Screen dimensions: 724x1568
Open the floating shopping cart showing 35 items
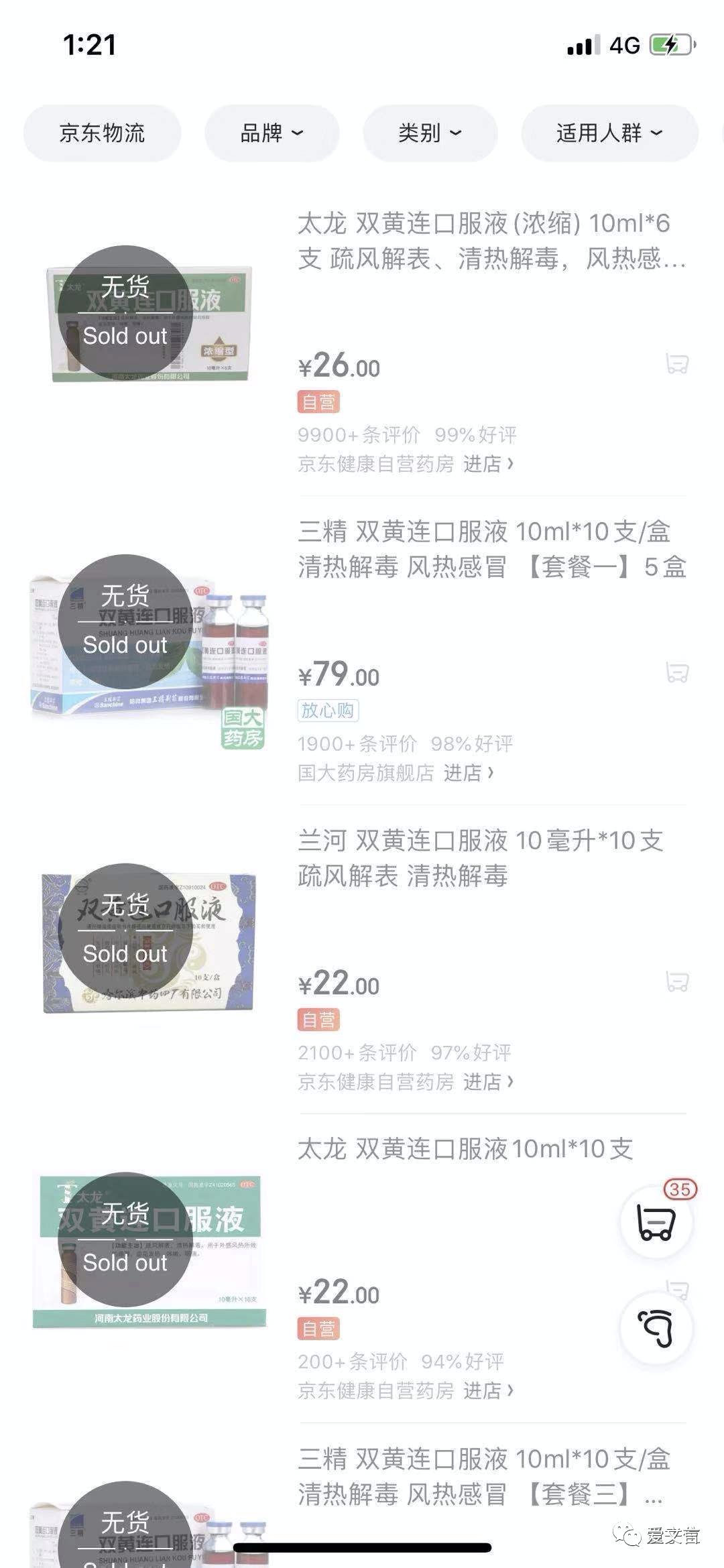click(x=657, y=1221)
